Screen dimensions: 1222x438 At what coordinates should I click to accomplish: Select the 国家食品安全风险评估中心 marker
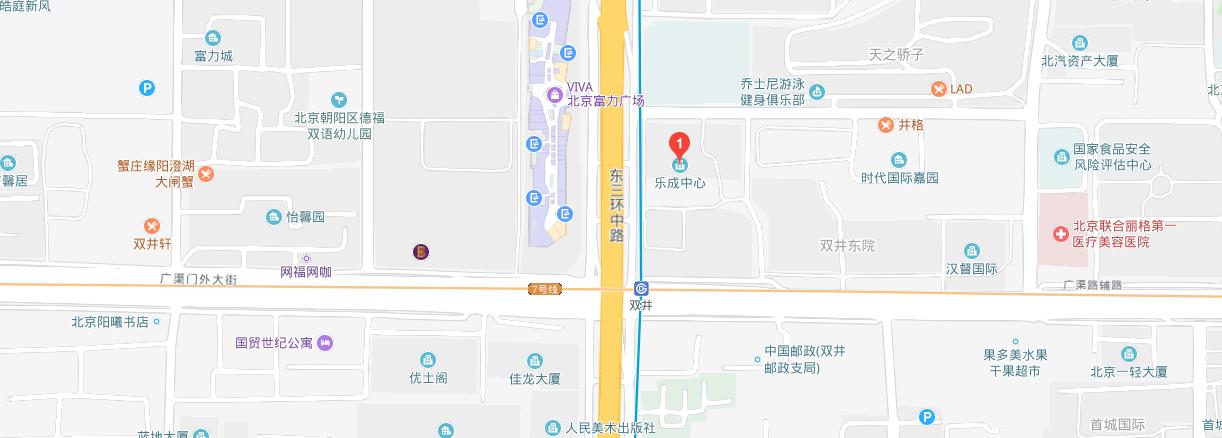tap(1061, 157)
